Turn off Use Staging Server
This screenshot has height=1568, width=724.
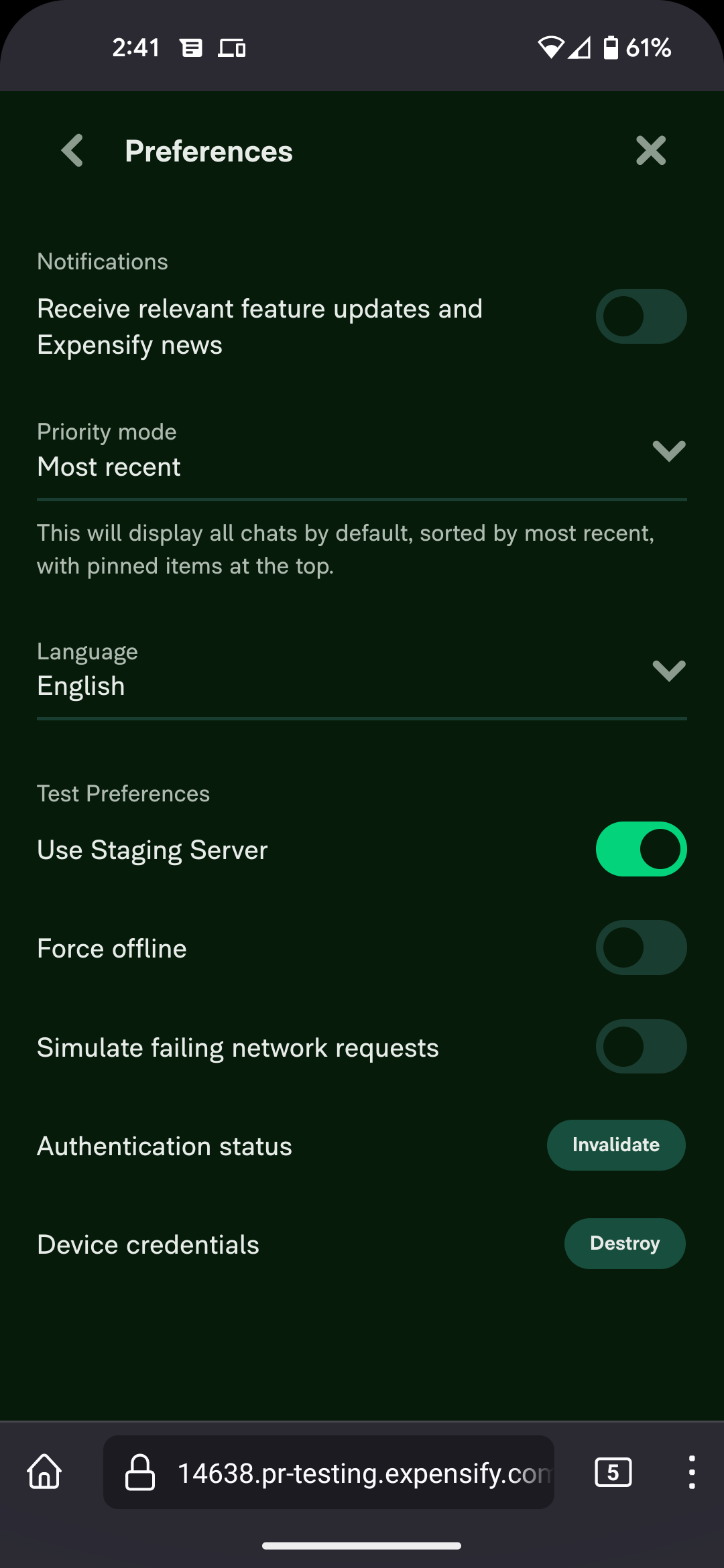[641, 849]
